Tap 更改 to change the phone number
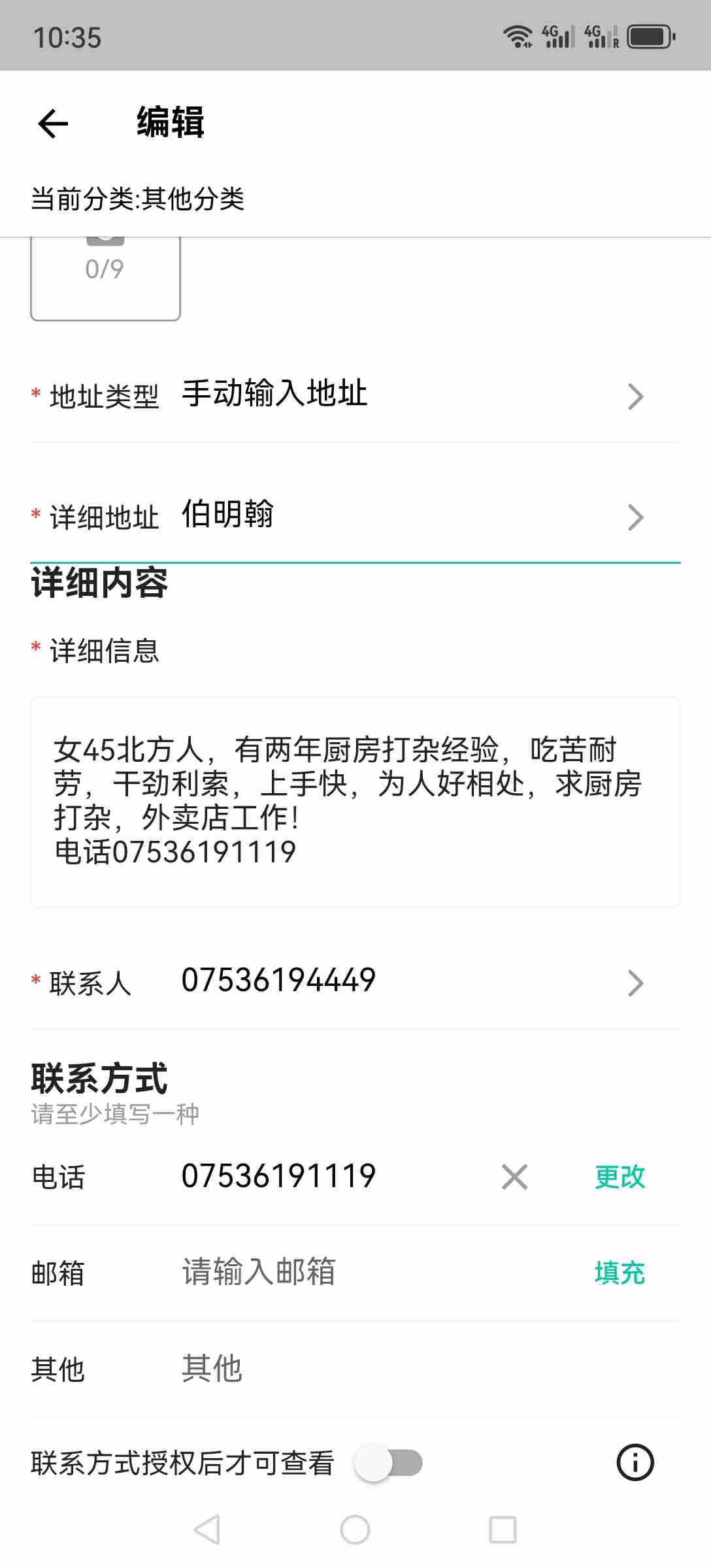Image resolution: width=711 pixels, height=1568 pixels. point(619,1177)
